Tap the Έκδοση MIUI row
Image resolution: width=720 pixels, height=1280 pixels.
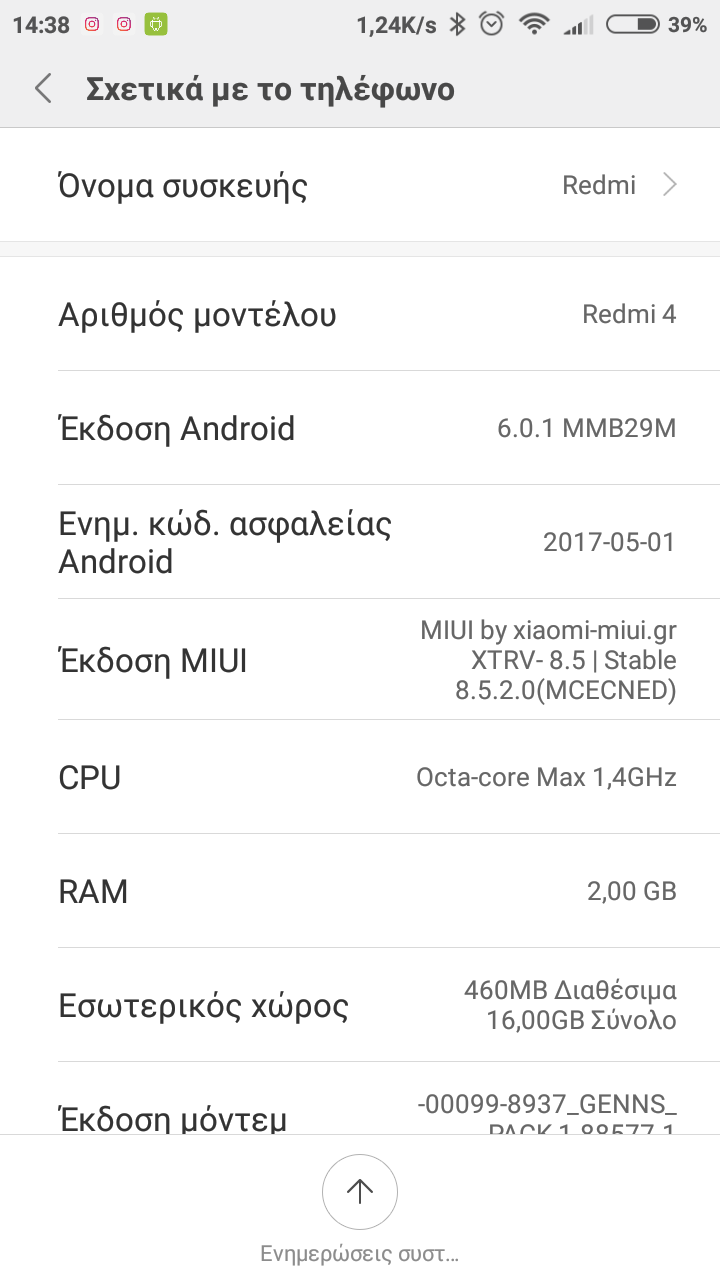pos(360,660)
